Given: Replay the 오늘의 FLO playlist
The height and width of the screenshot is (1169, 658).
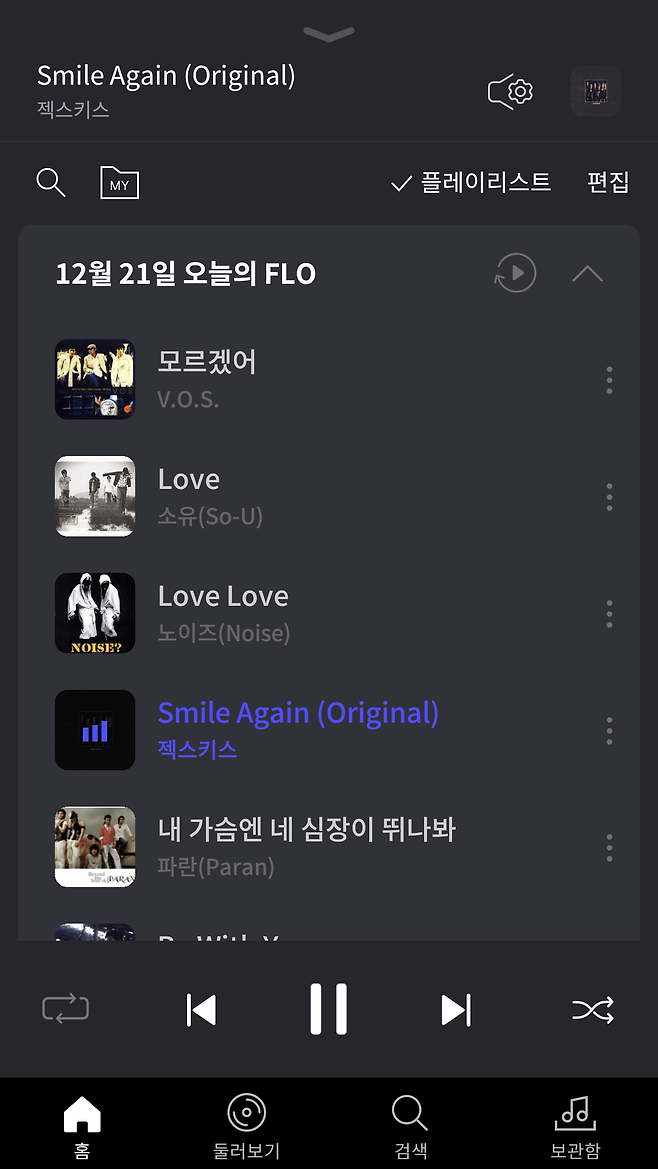Looking at the screenshot, I should click(516, 273).
